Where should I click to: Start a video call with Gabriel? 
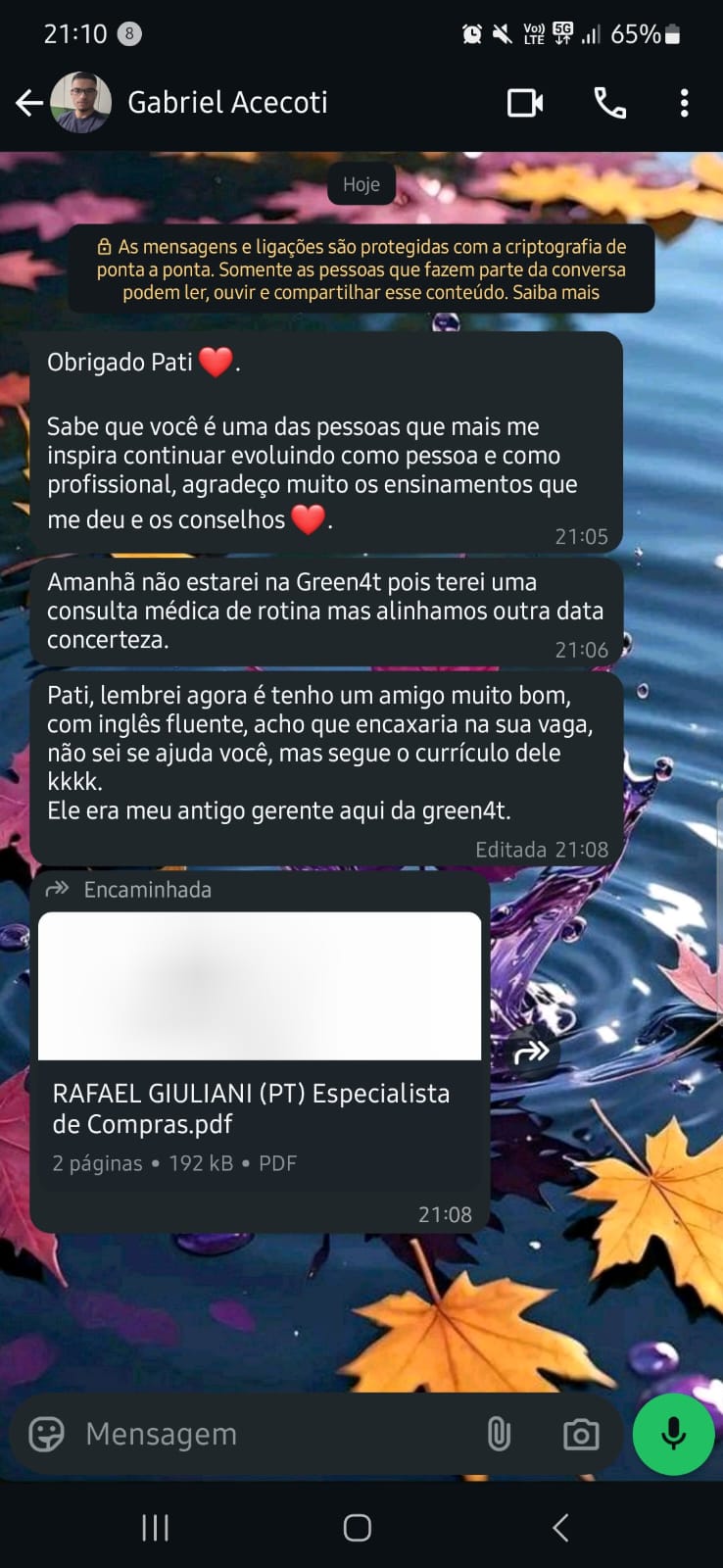tap(525, 103)
